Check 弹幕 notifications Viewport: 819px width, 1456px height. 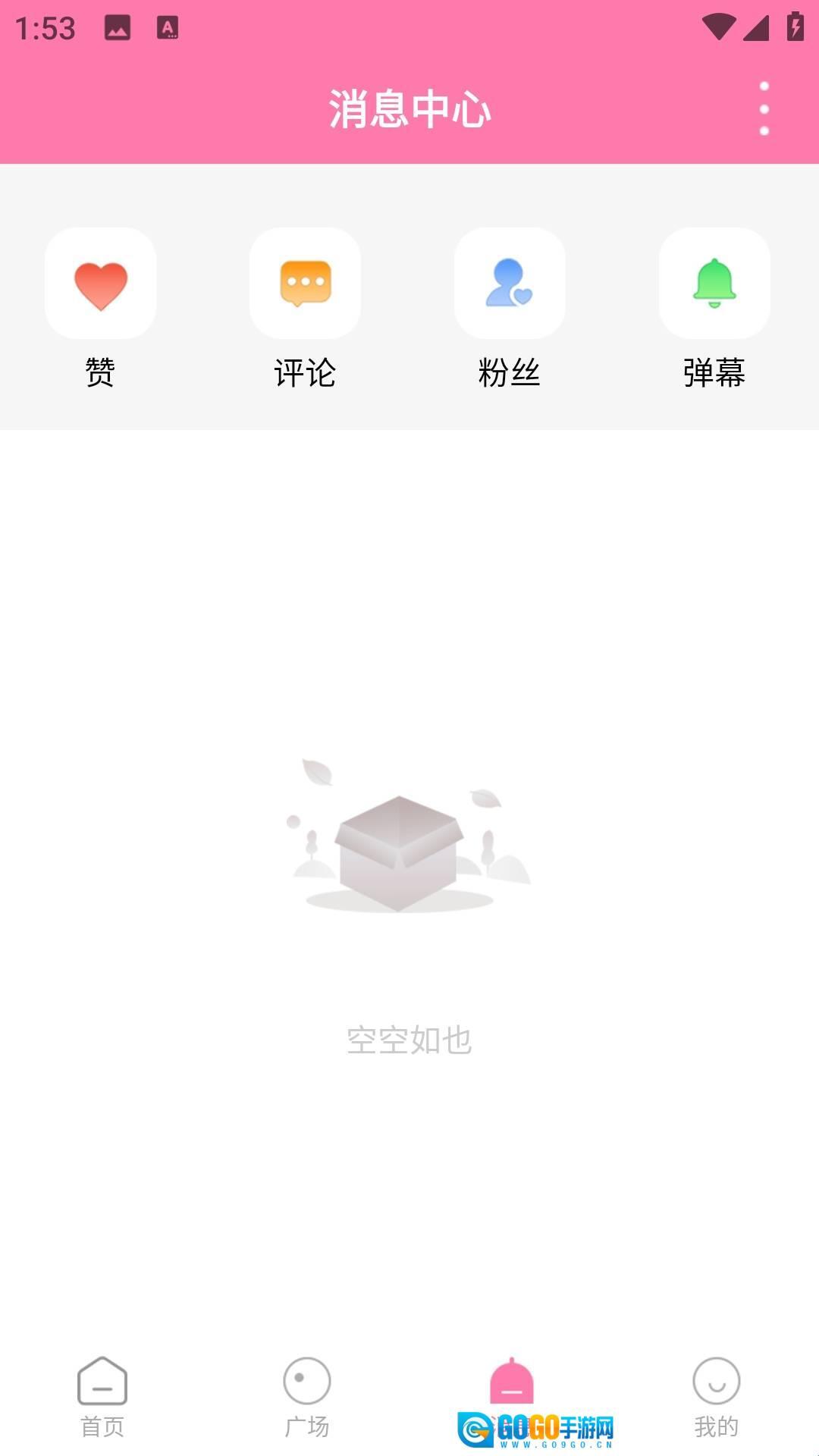(714, 284)
